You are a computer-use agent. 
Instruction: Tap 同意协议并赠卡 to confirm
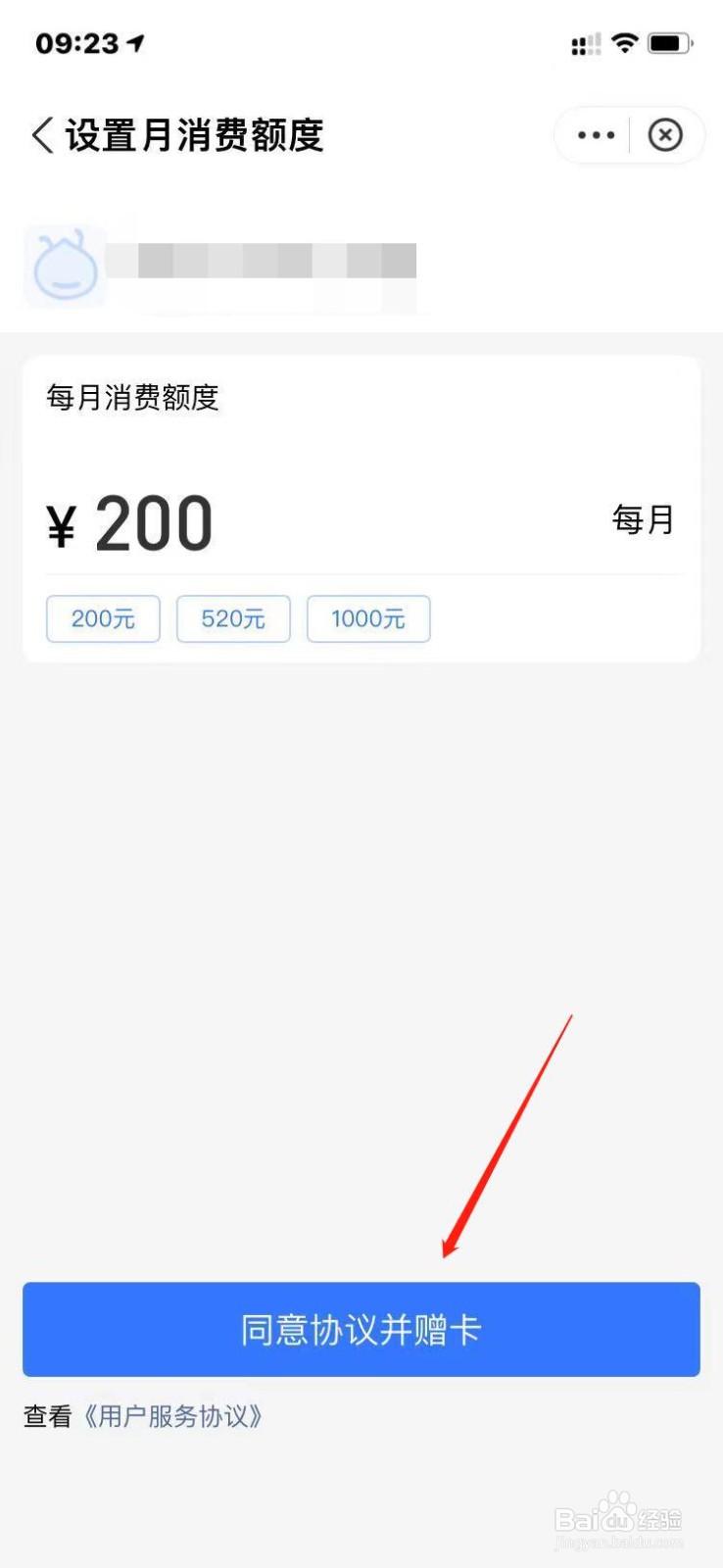(x=361, y=1329)
